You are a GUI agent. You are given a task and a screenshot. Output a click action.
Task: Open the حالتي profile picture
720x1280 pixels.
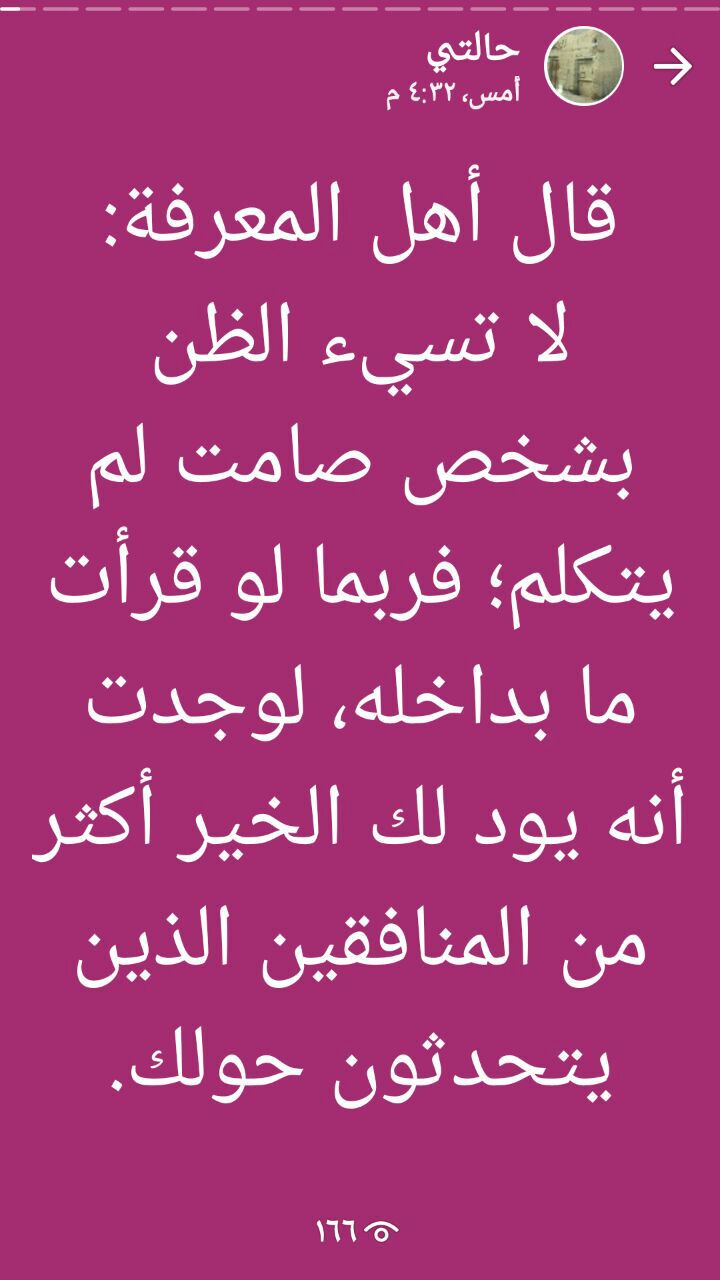pos(583,67)
